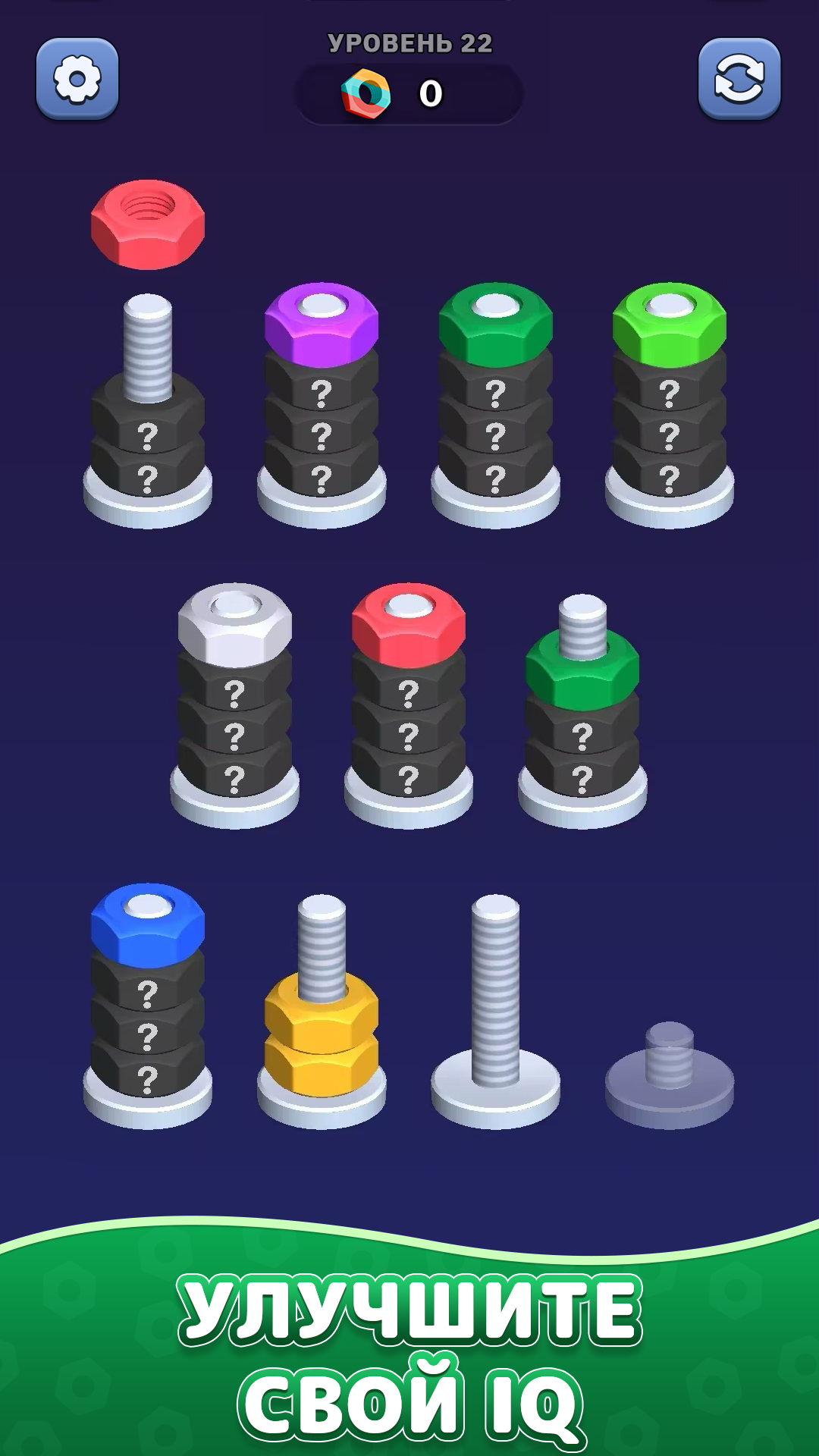Select the bolt with the blue nut on top
Viewport: 819px width, 1456px height.
147,1001
